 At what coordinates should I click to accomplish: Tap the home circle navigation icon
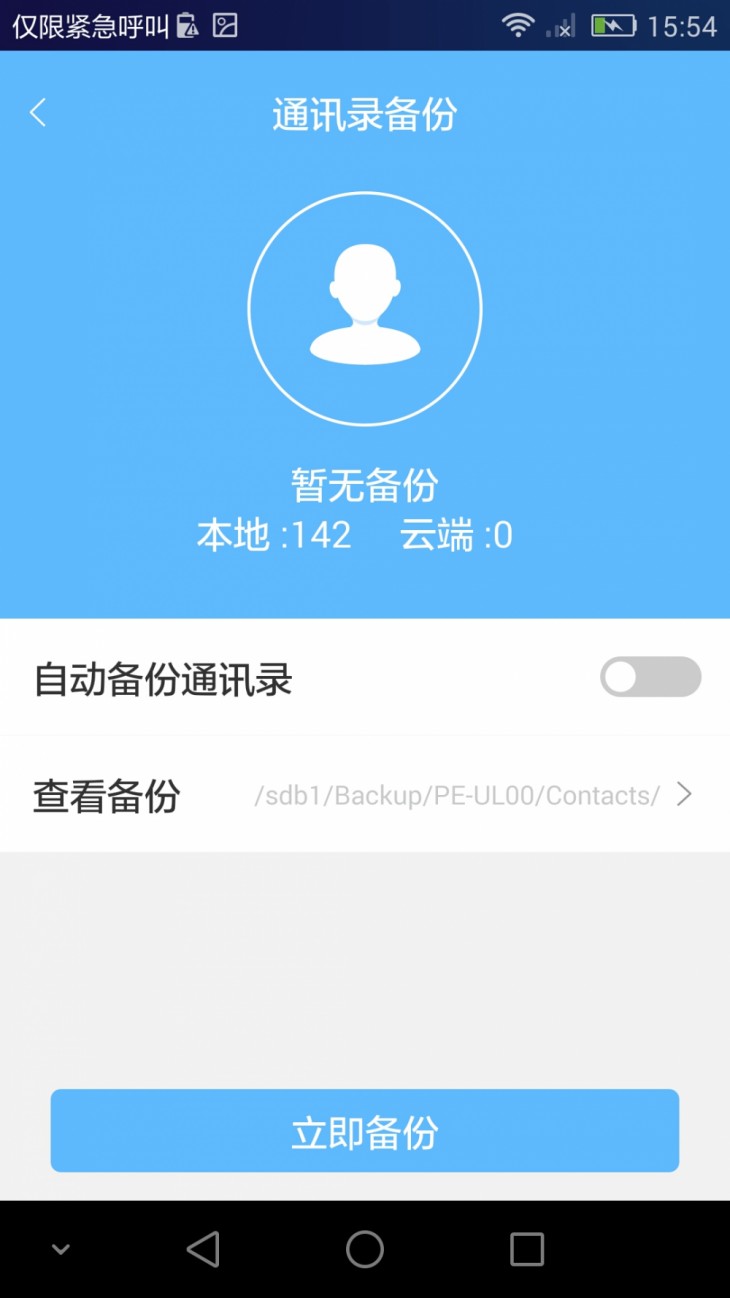[x=364, y=1248]
